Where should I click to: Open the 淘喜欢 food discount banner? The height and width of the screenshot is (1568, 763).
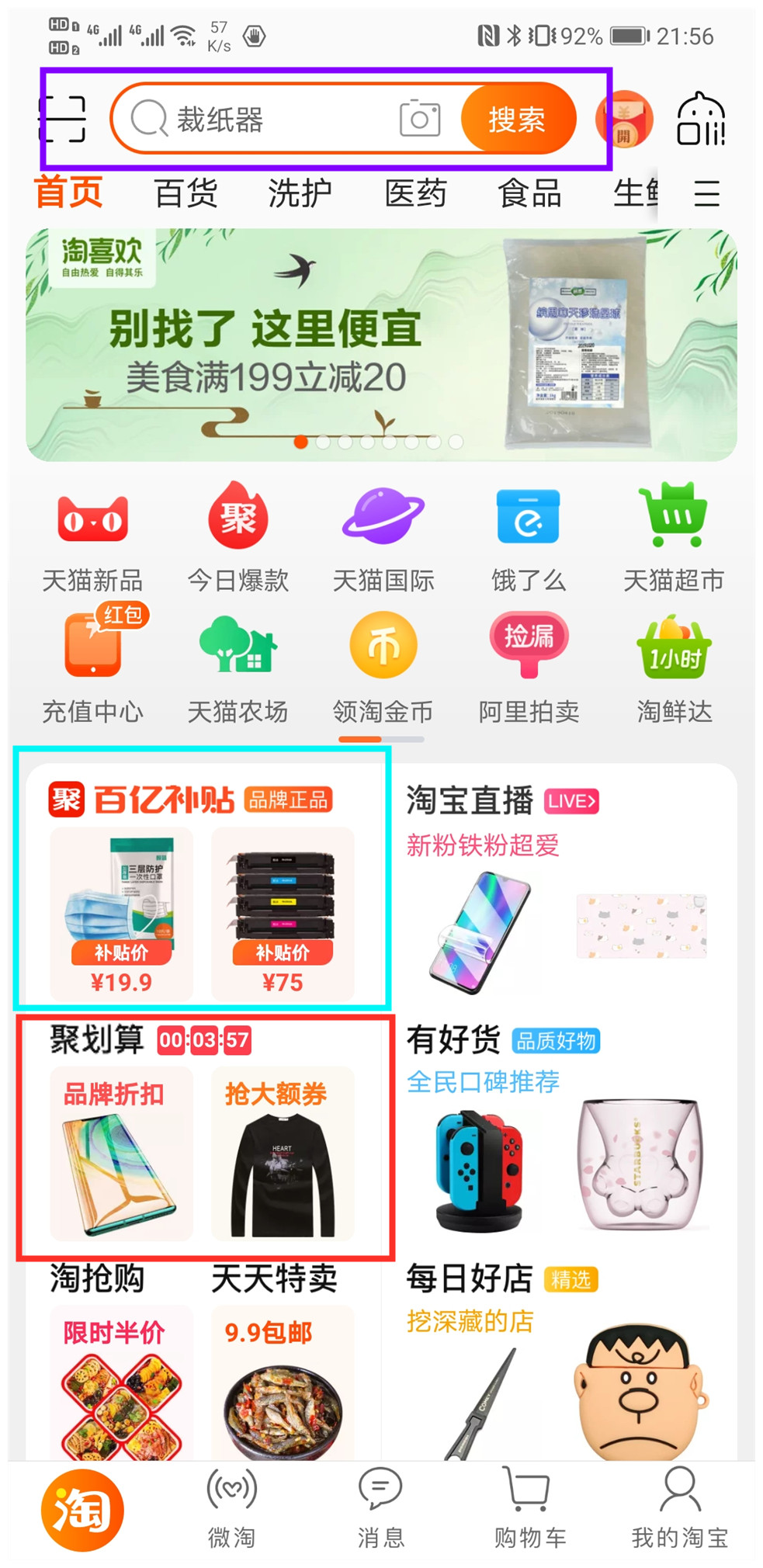point(381,345)
